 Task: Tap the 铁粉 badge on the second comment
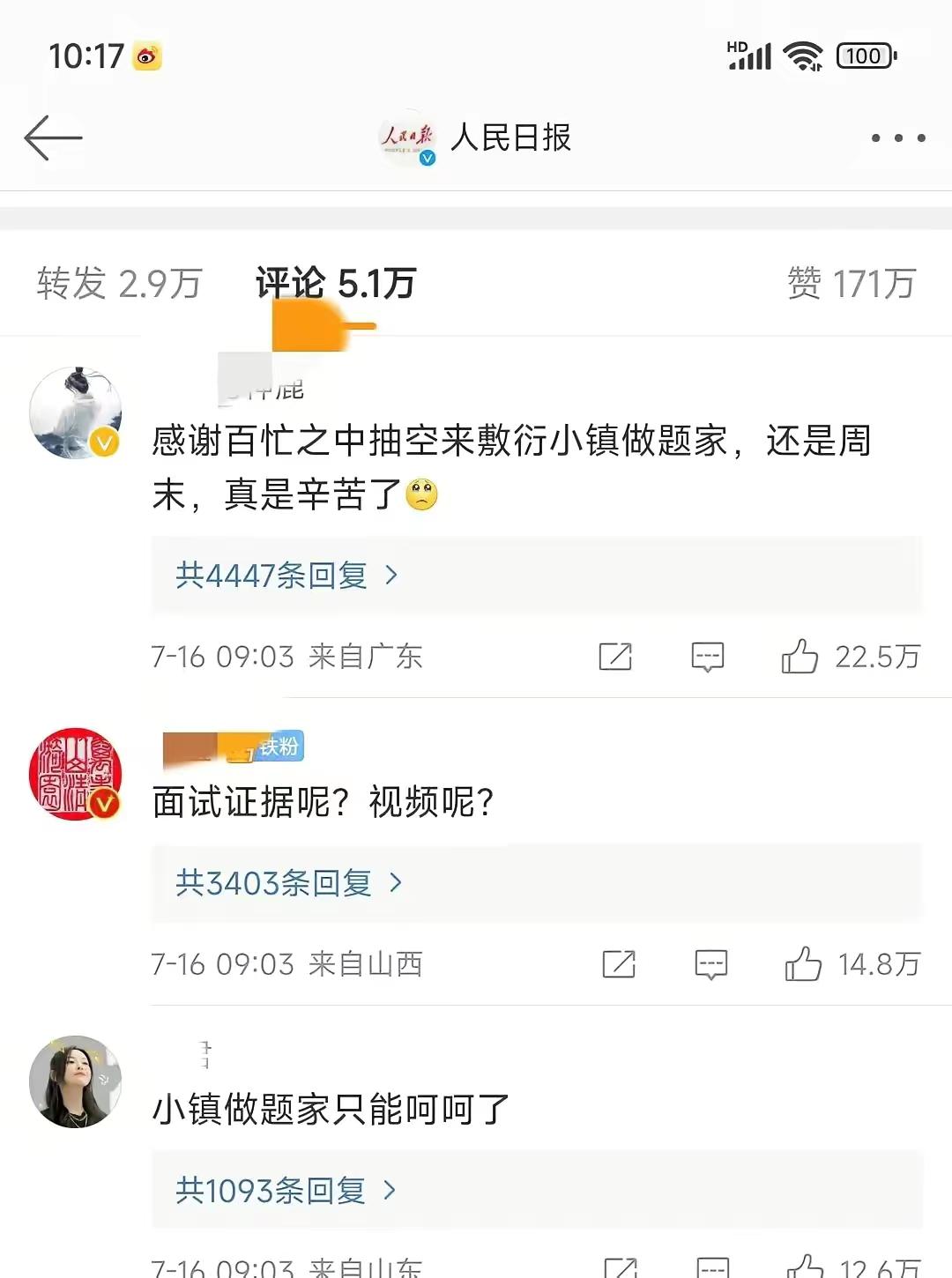(x=284, y=747)
